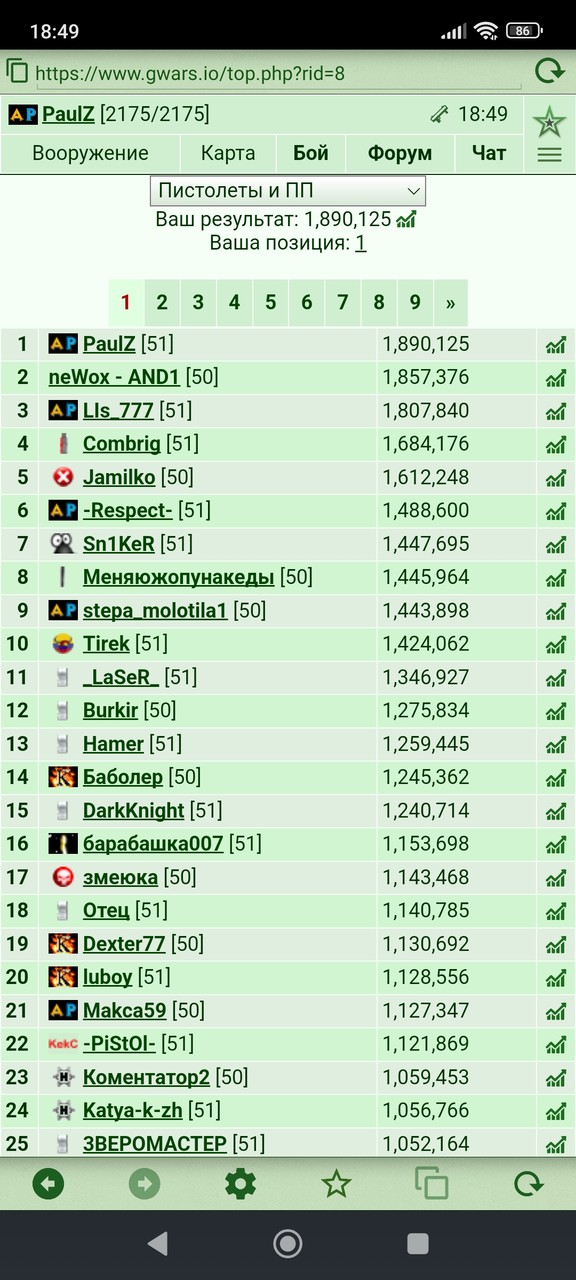Jump to results page 9

pos(415,302)
